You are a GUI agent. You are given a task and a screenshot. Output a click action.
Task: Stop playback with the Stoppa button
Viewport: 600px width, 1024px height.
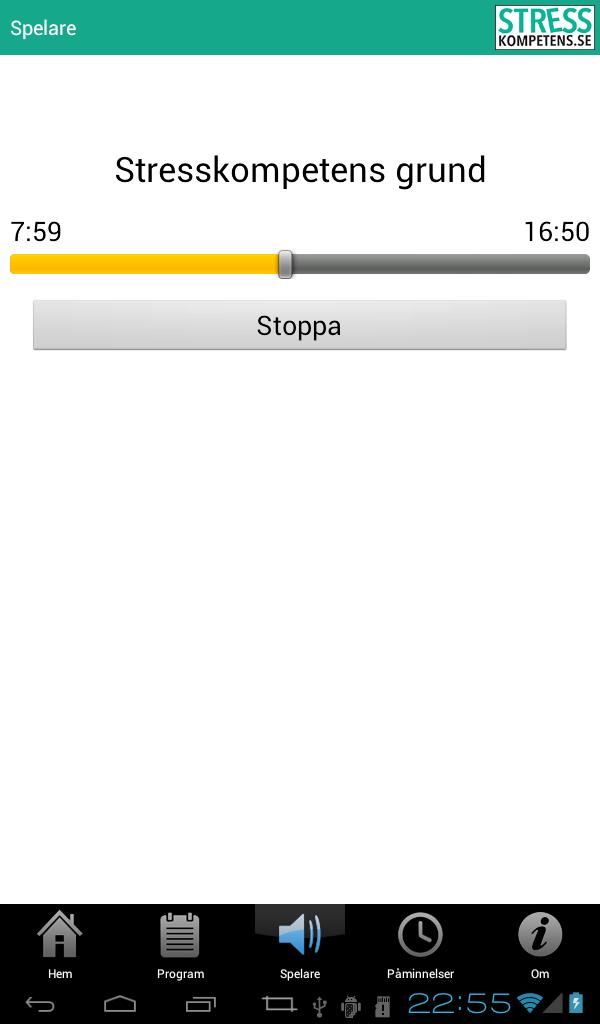click(x=299, y=326)
